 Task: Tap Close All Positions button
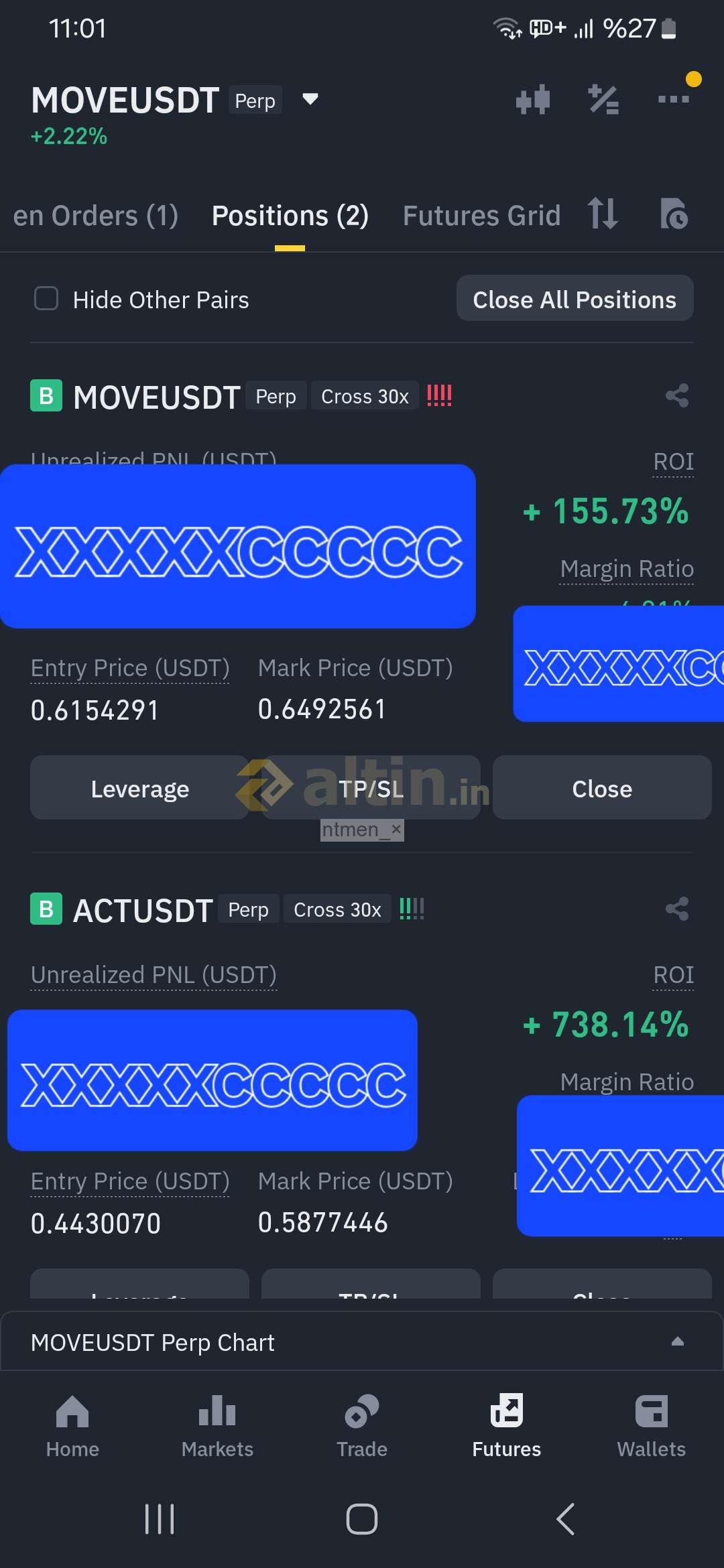pos(575,299)
